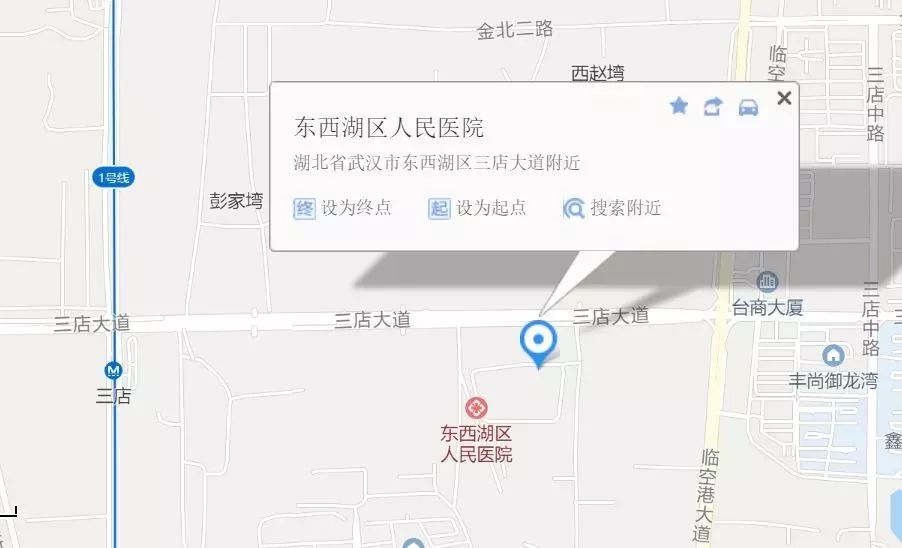This screenshot has width=902, height=548.
Task: Close the 东西湖区人民医院 info popup
Action: coord(784,98)
